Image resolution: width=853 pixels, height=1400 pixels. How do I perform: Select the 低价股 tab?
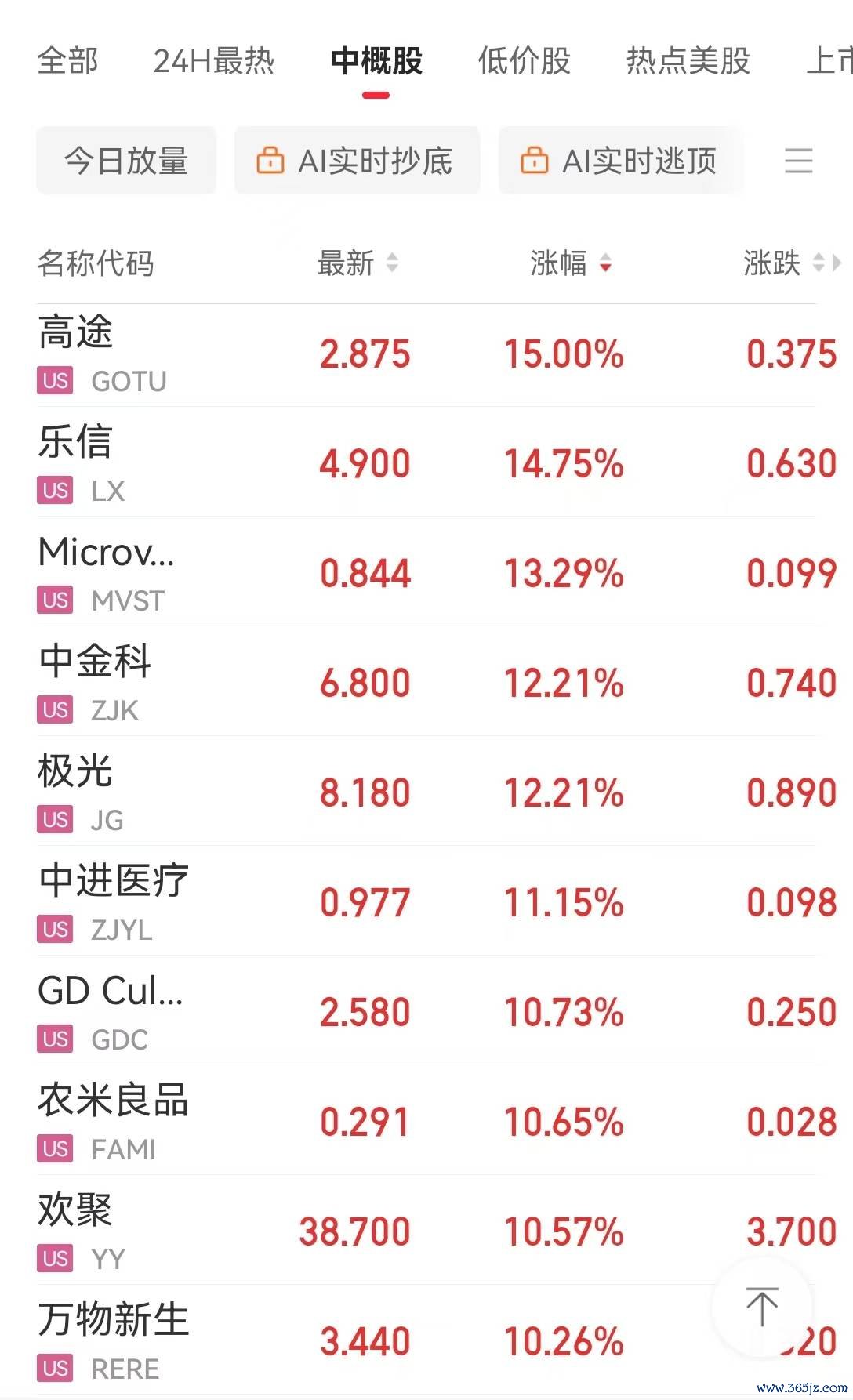point(524,60)
